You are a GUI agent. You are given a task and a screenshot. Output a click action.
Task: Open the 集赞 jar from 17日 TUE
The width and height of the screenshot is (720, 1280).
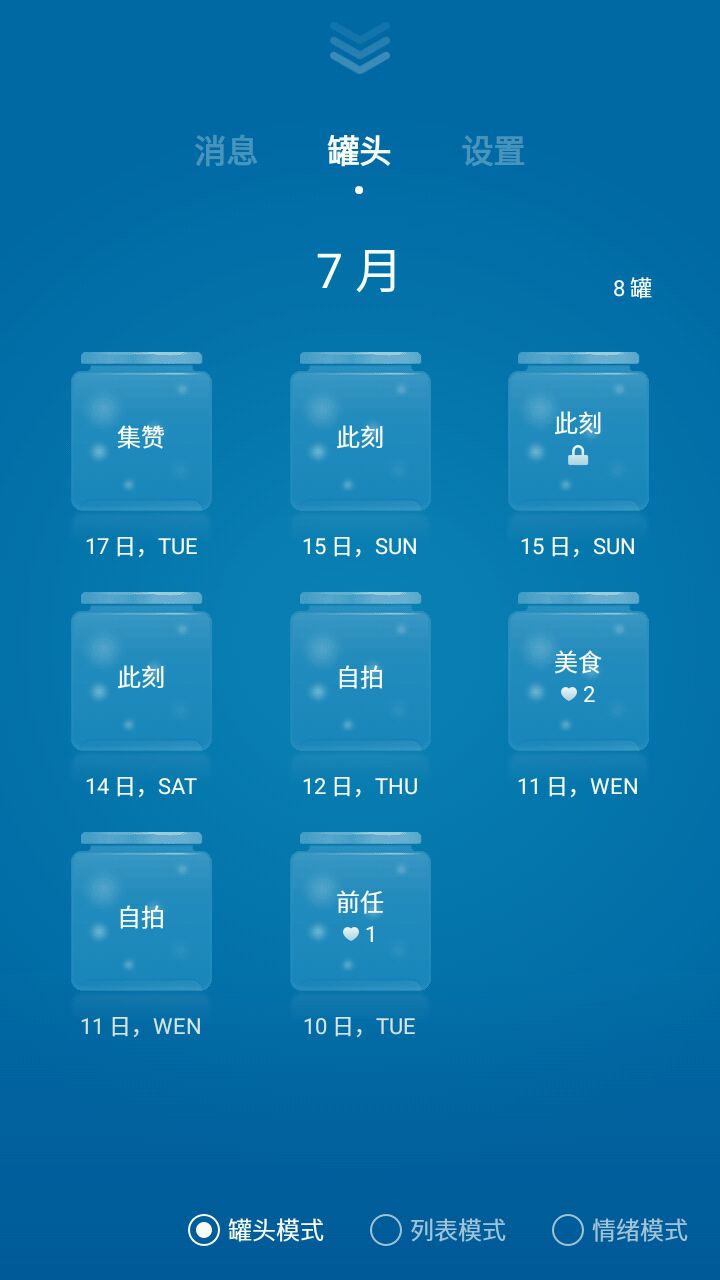tap(141, 435)
